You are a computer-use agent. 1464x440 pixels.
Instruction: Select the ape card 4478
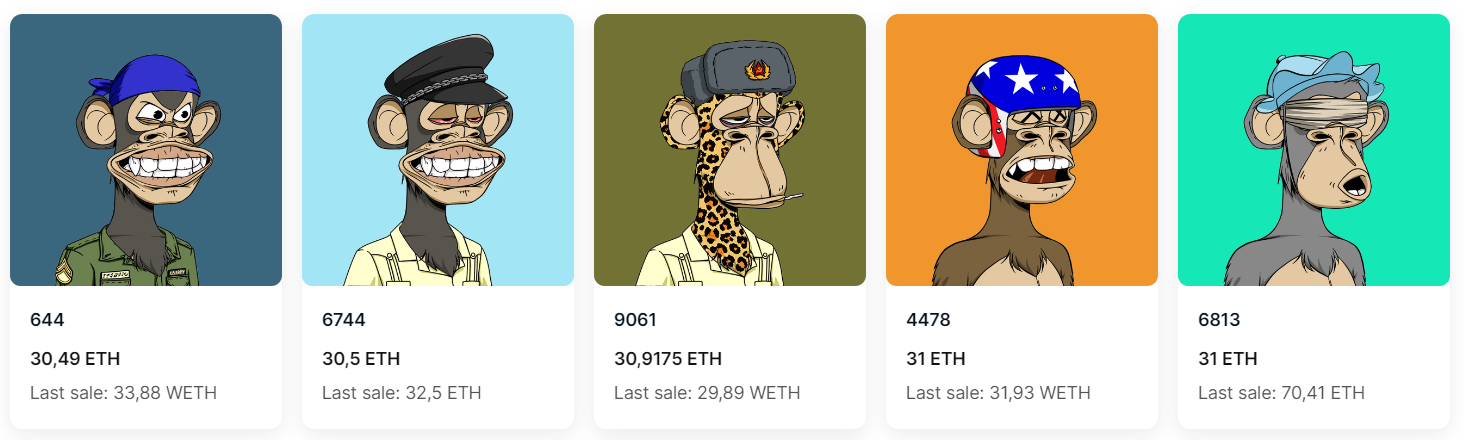coord(1022,150)
